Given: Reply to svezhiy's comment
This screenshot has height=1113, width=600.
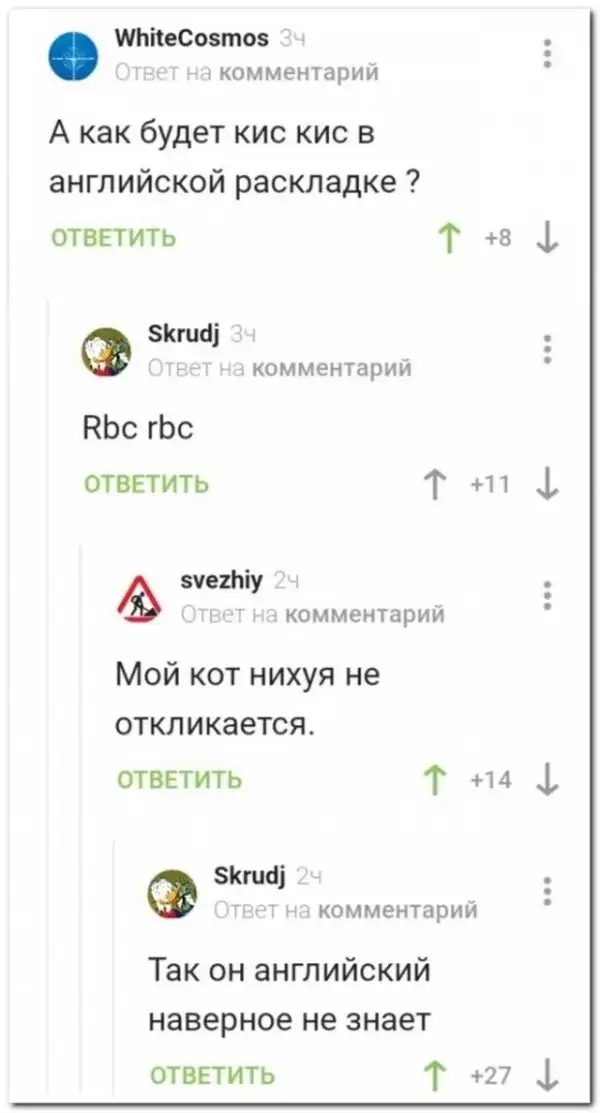Looking at the screenshot, I should (179, 779).
